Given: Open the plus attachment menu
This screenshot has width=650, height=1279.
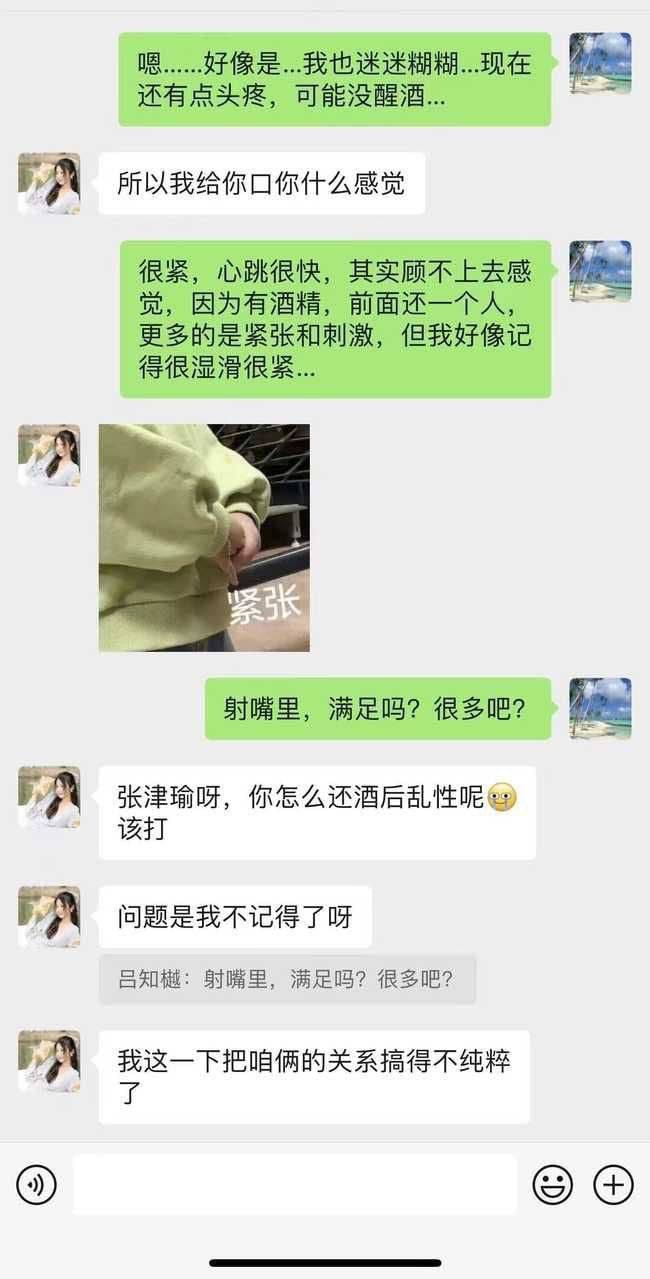Looking at the screenshot, I should click(613, 1185).
